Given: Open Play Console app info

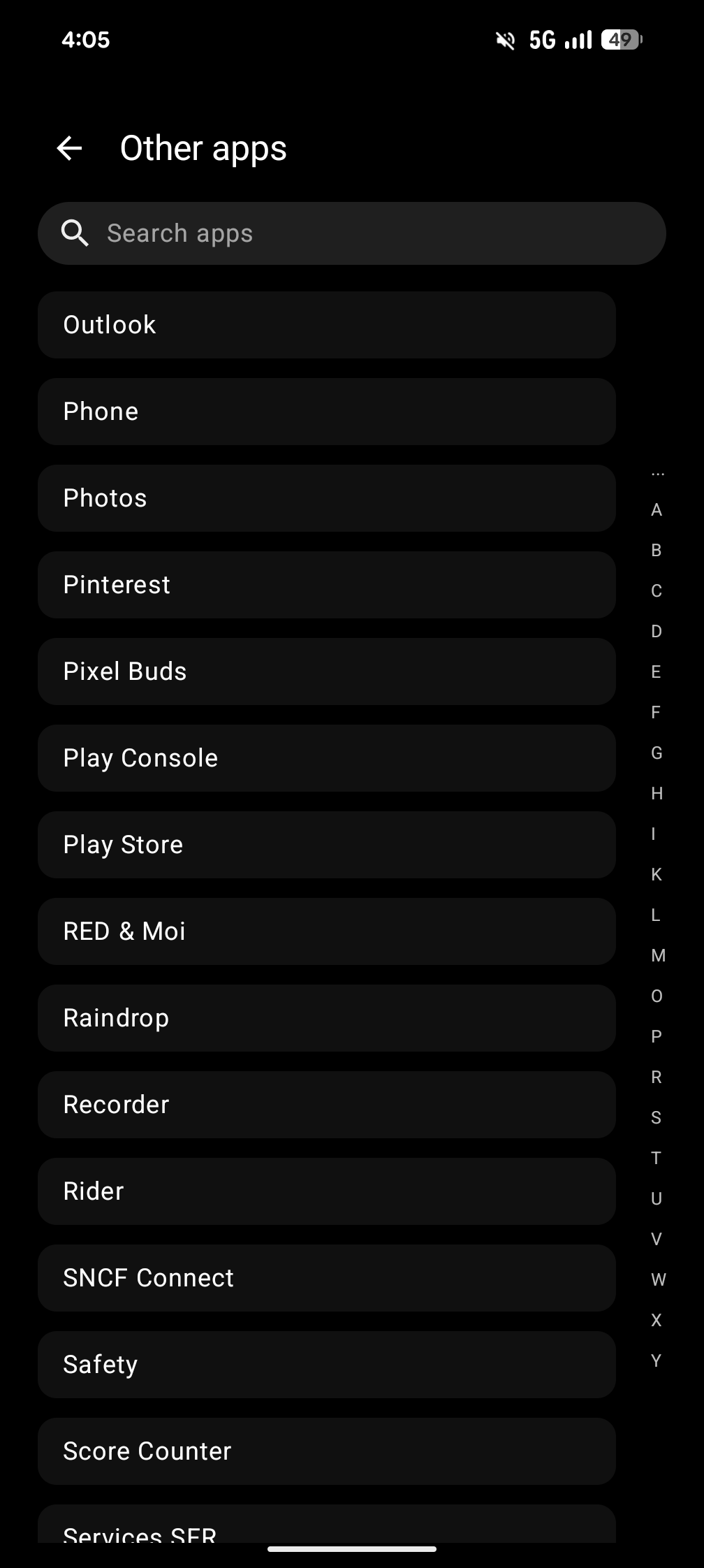Looking at the screenshot, I should (x=326, y=758).
